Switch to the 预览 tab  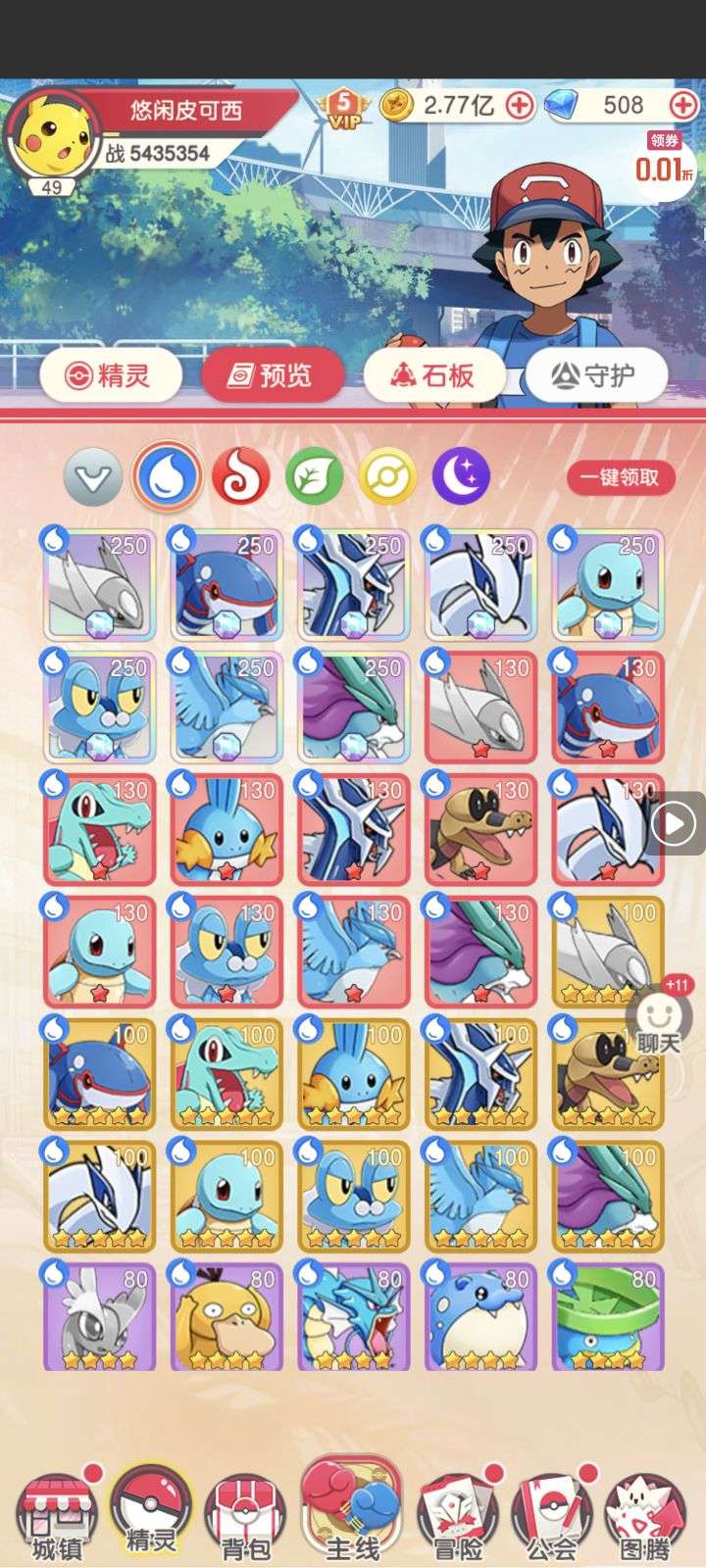click(272, 375)
